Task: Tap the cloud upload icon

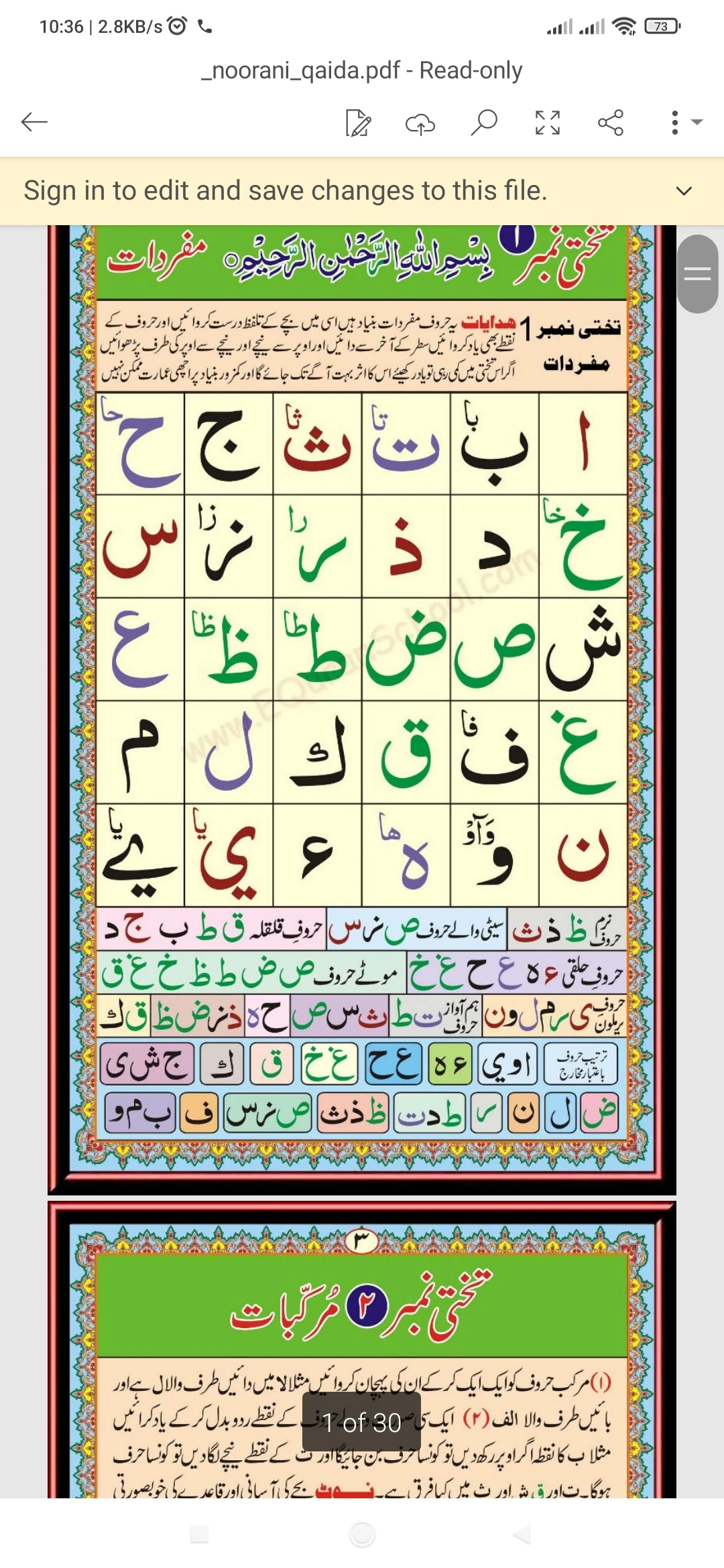Action: tap(420, 123)
